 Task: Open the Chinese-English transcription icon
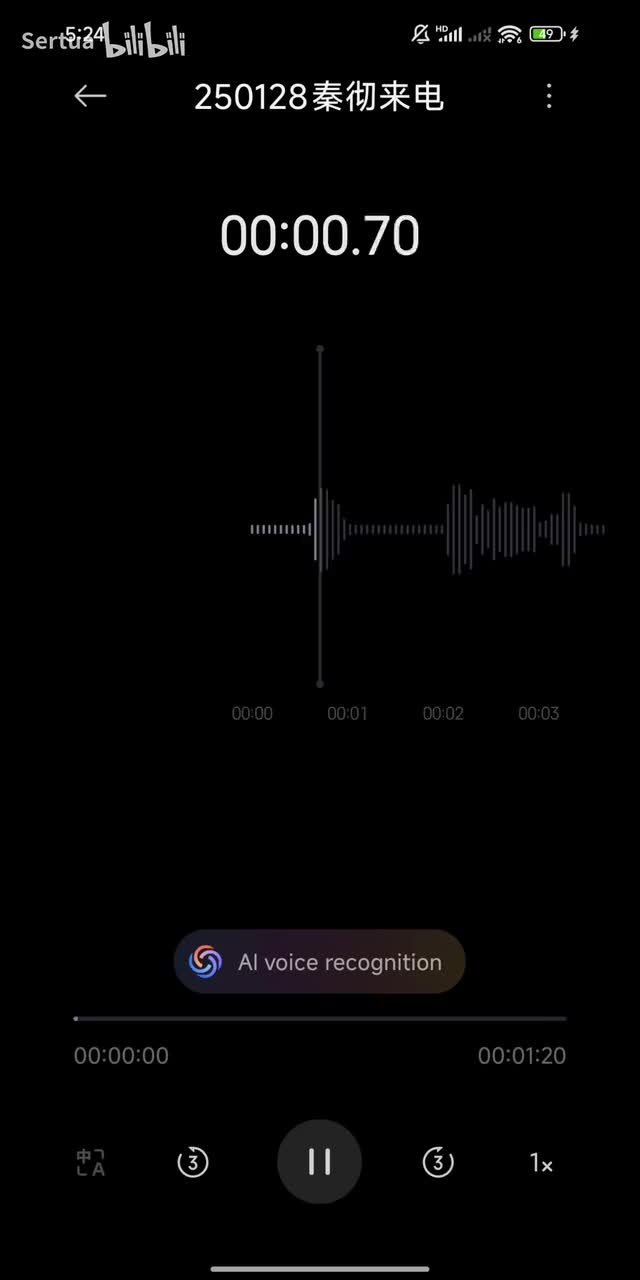[91, 1162]
